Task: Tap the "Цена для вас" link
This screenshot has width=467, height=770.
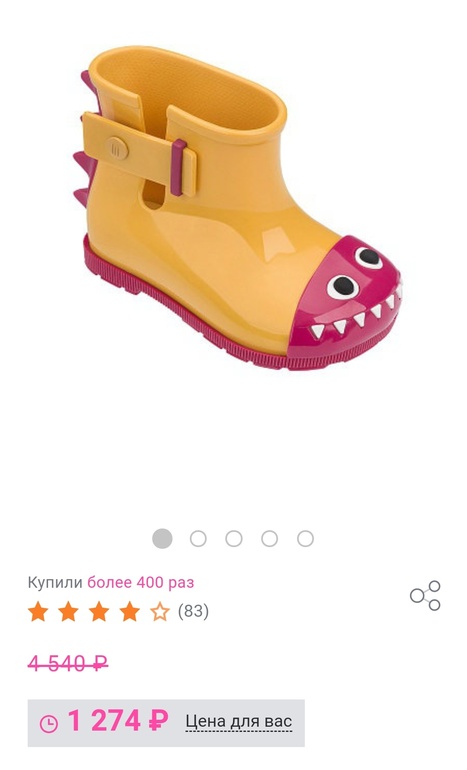Action: 239,721
